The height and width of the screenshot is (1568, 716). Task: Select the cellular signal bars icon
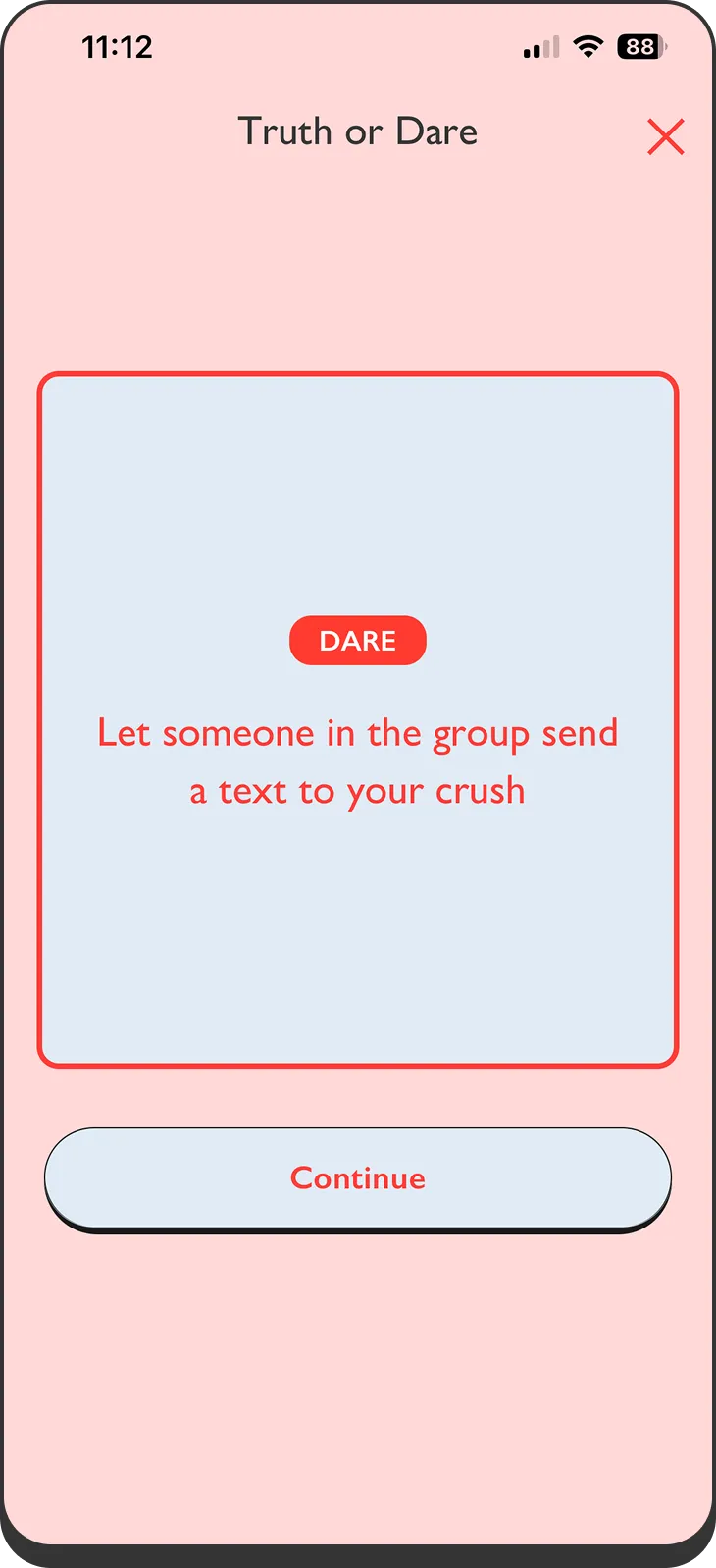coord(538,46)
